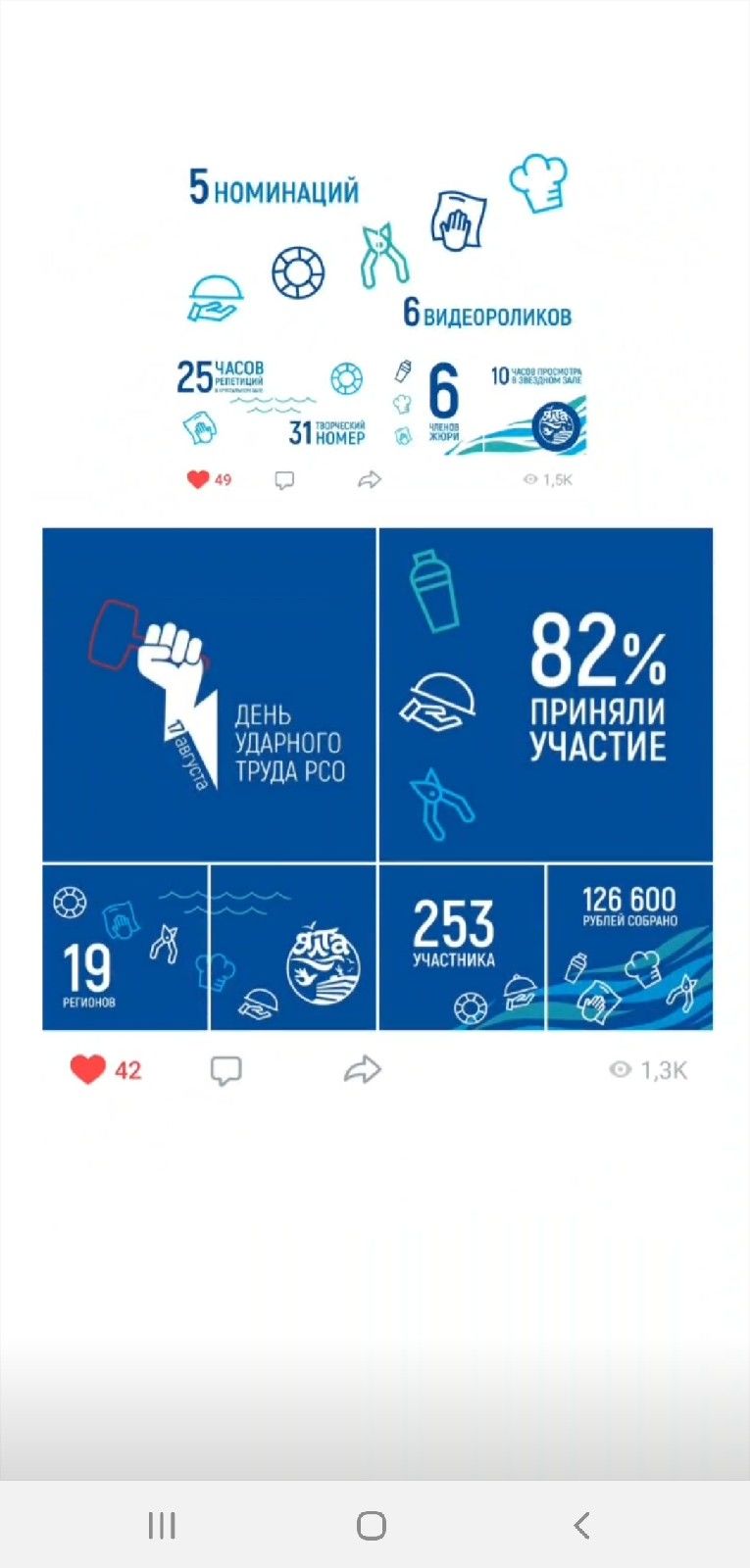750x1568 pixels.
Task: Comment on the '5 номинаций' post
Action: pyautogui.click(x=284, y=480)
